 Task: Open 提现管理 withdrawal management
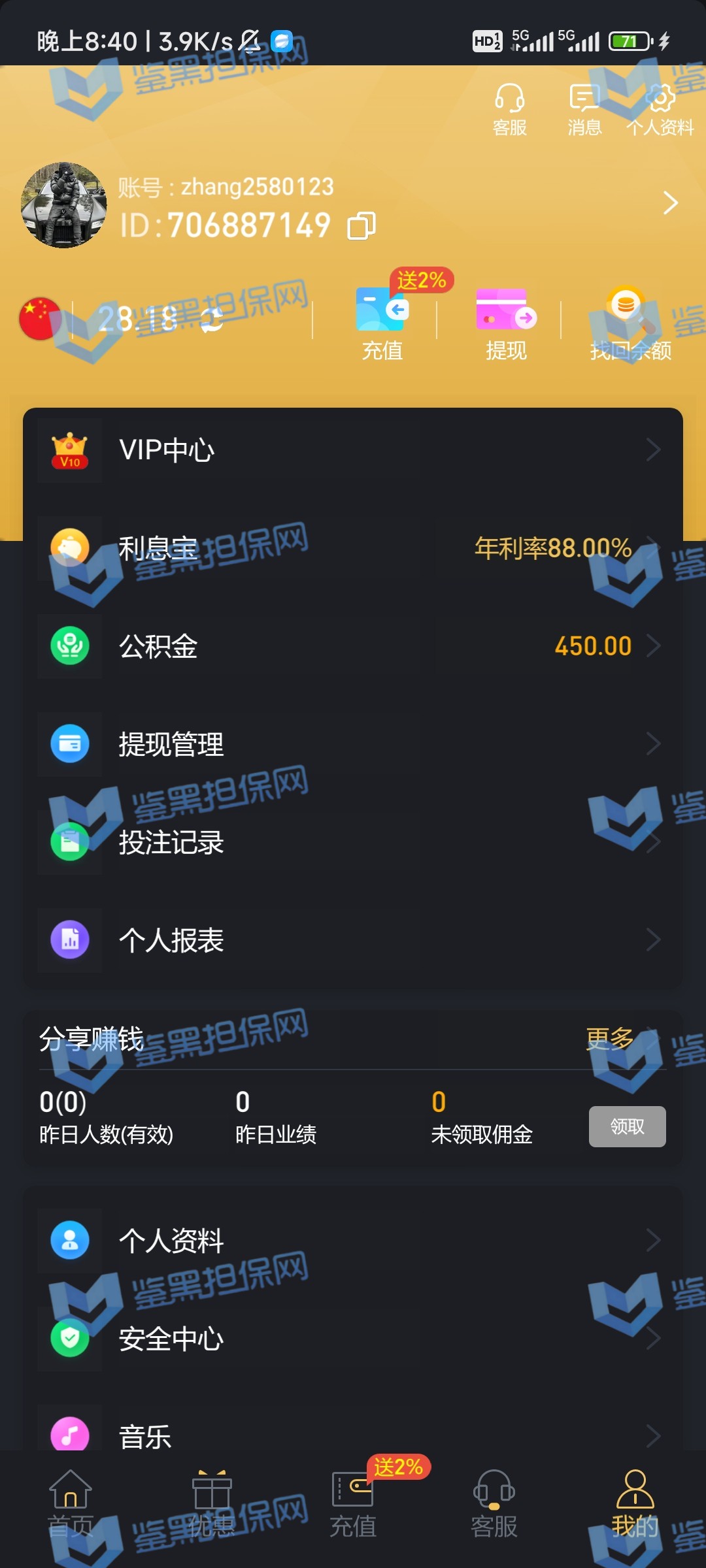pyautogui.click(x=353, y=744)
